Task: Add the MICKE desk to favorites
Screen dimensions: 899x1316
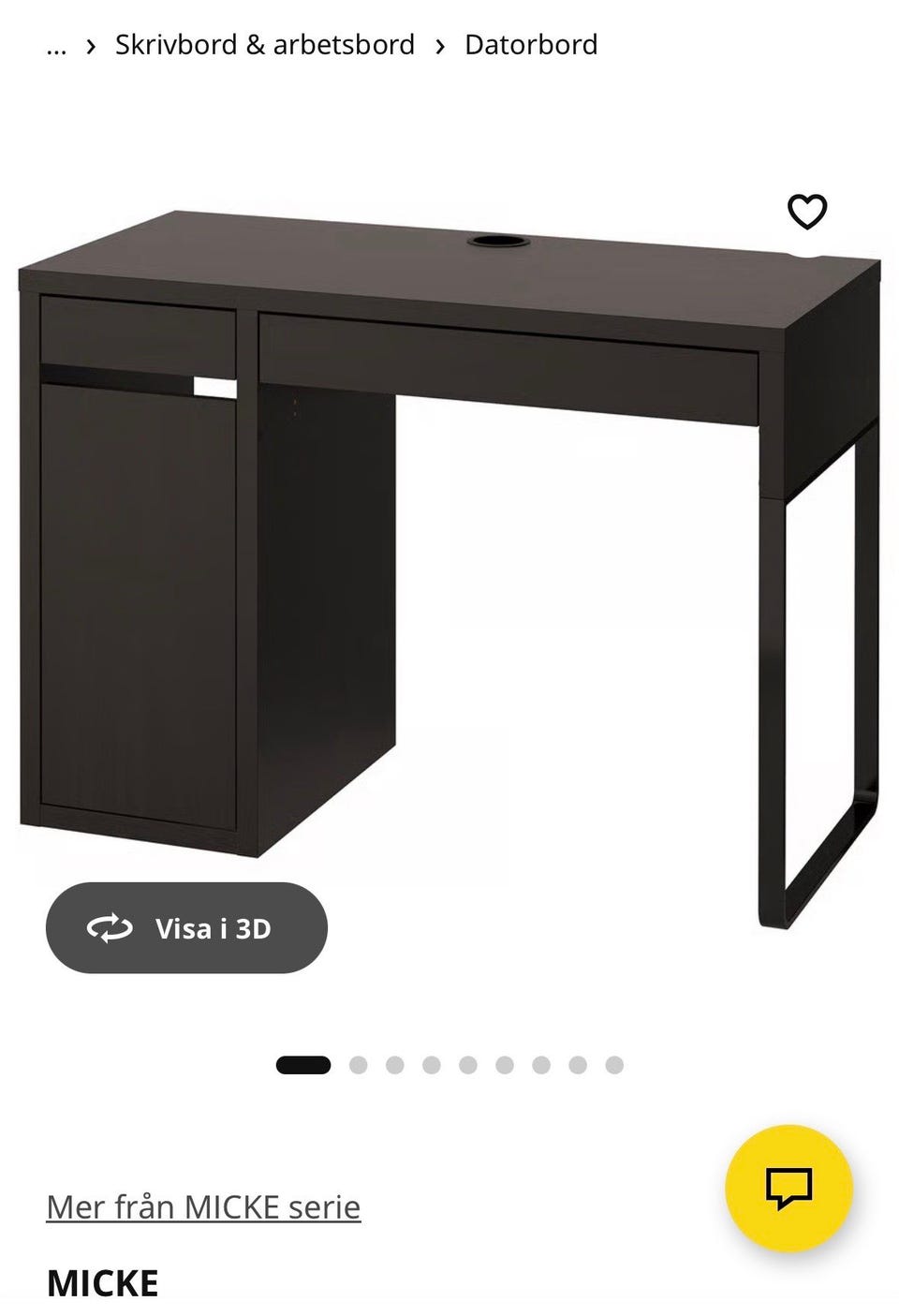Action: click(806, 212)
